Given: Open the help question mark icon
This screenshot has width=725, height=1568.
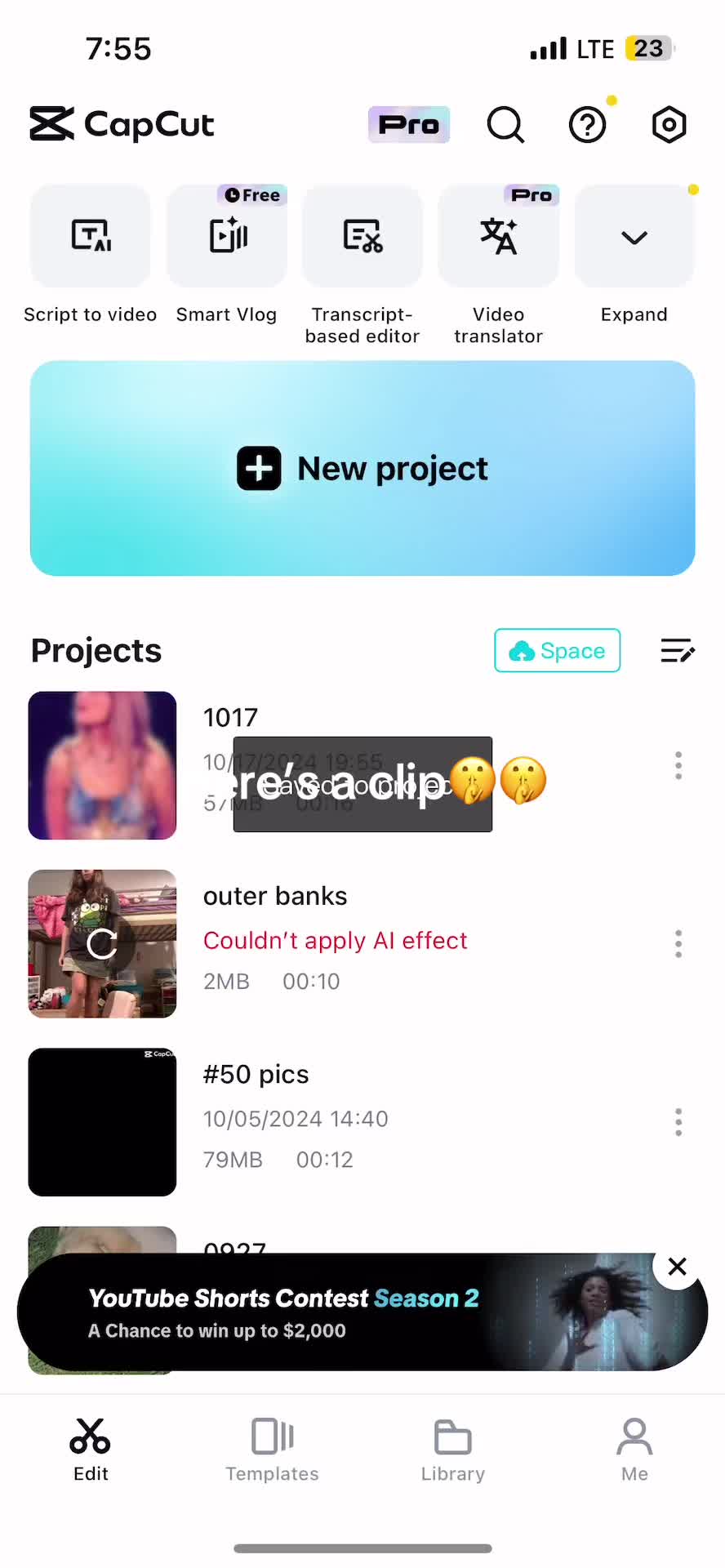Looking at the screenshot, I should point(587,125).
